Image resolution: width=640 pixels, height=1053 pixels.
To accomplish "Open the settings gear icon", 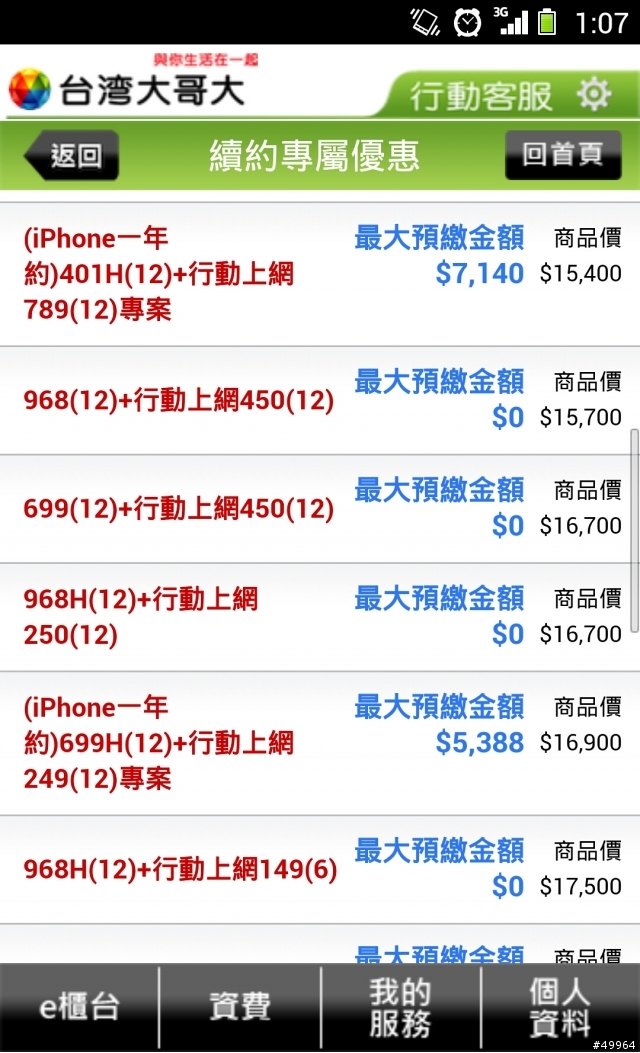I will pos(594,95).
